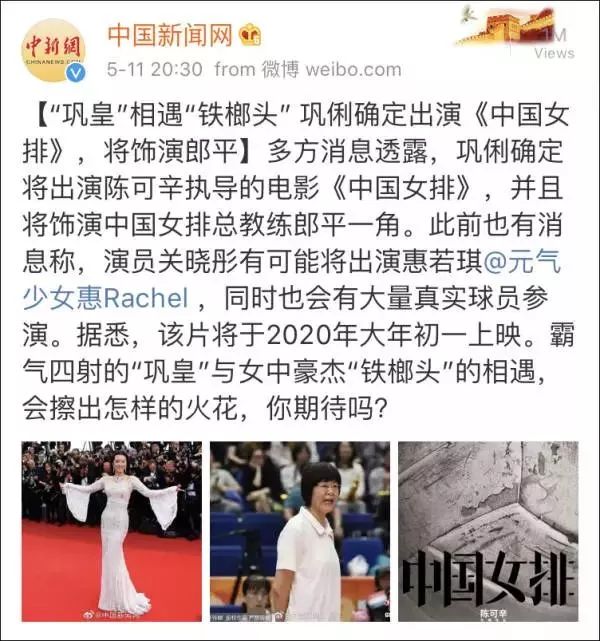View the volleyball coach photo
Screen dimensions: 600x641
click(300, 530)
